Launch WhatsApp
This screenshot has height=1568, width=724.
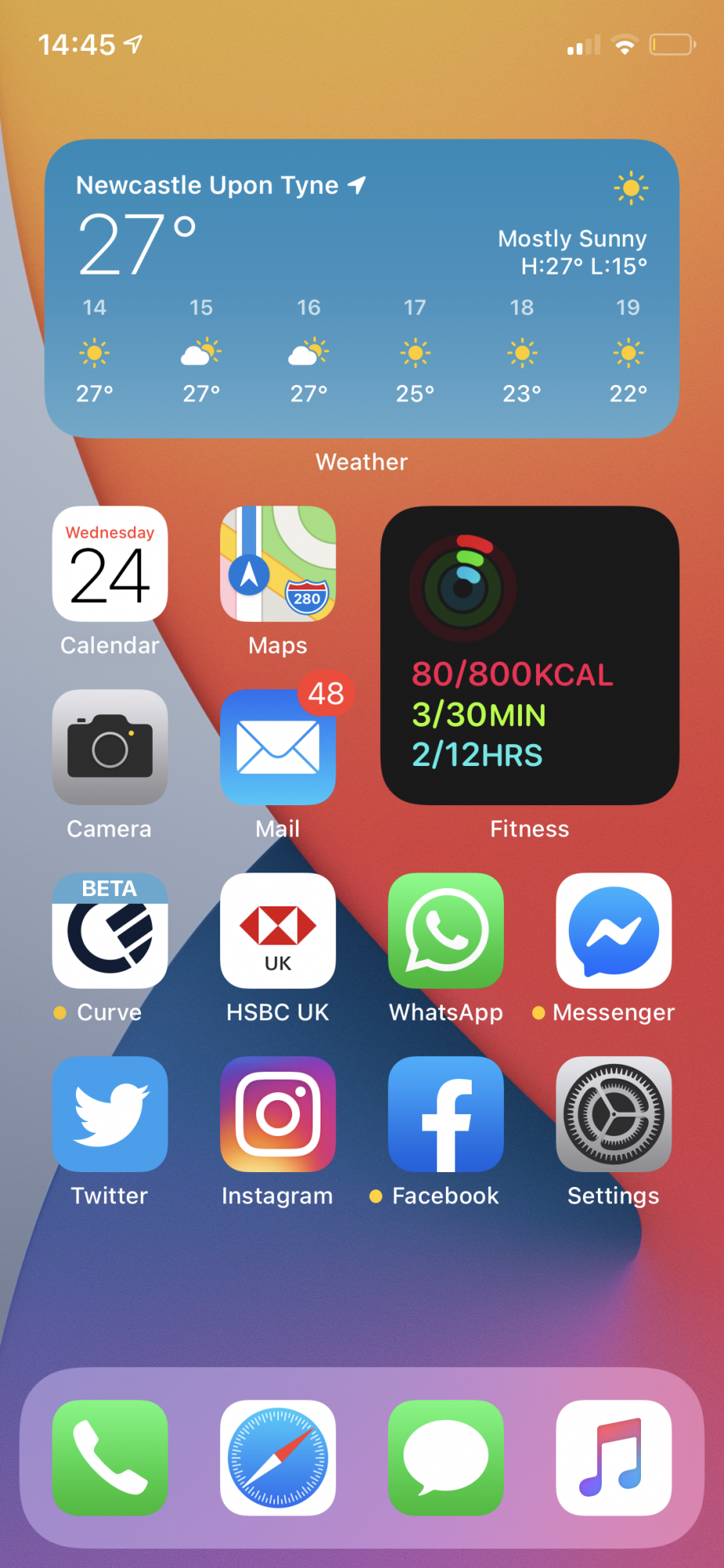point(446,931)
